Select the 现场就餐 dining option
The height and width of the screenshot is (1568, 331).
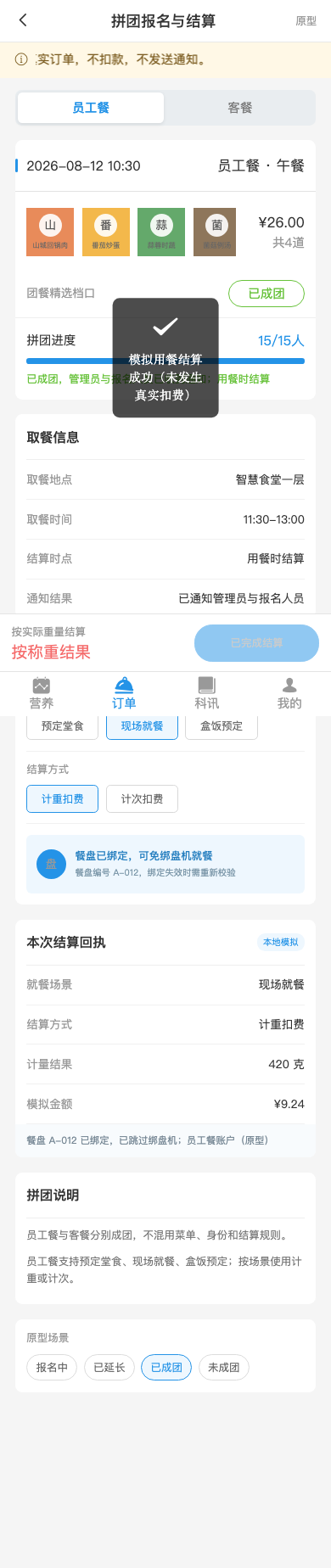[x=142, y=726]
